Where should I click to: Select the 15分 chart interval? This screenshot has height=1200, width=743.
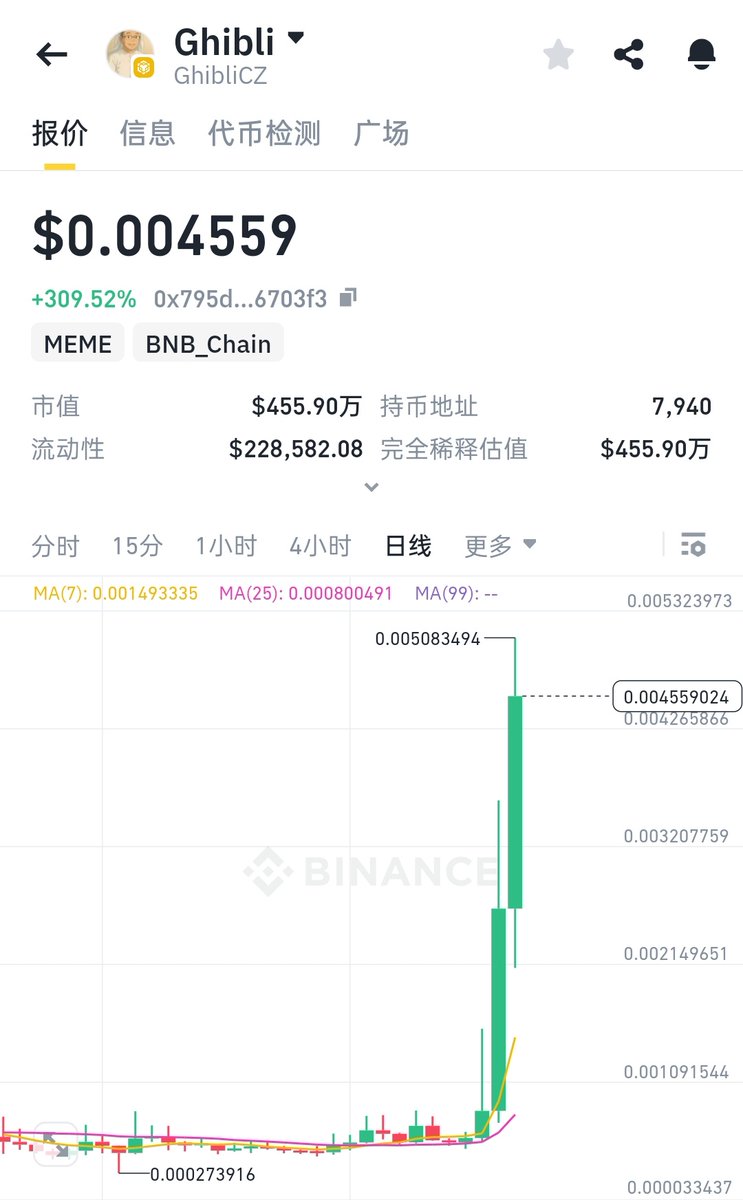[137, 546]
